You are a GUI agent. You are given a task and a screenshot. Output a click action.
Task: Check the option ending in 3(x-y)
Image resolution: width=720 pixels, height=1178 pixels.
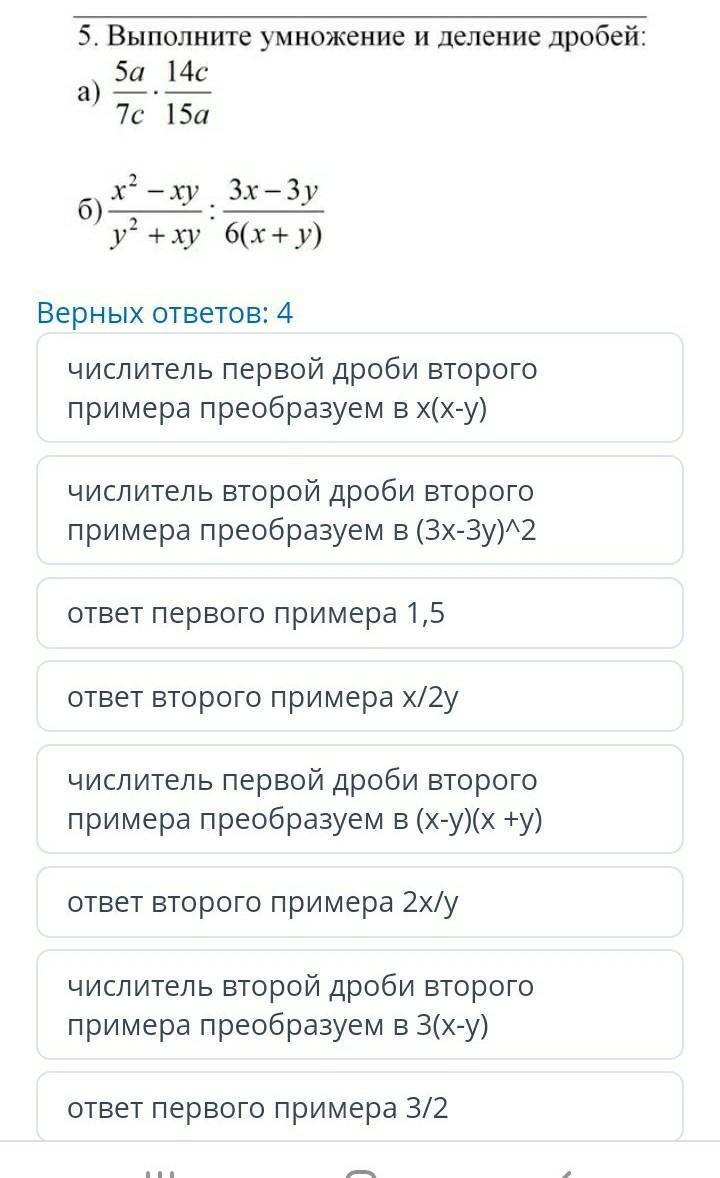360,1005
